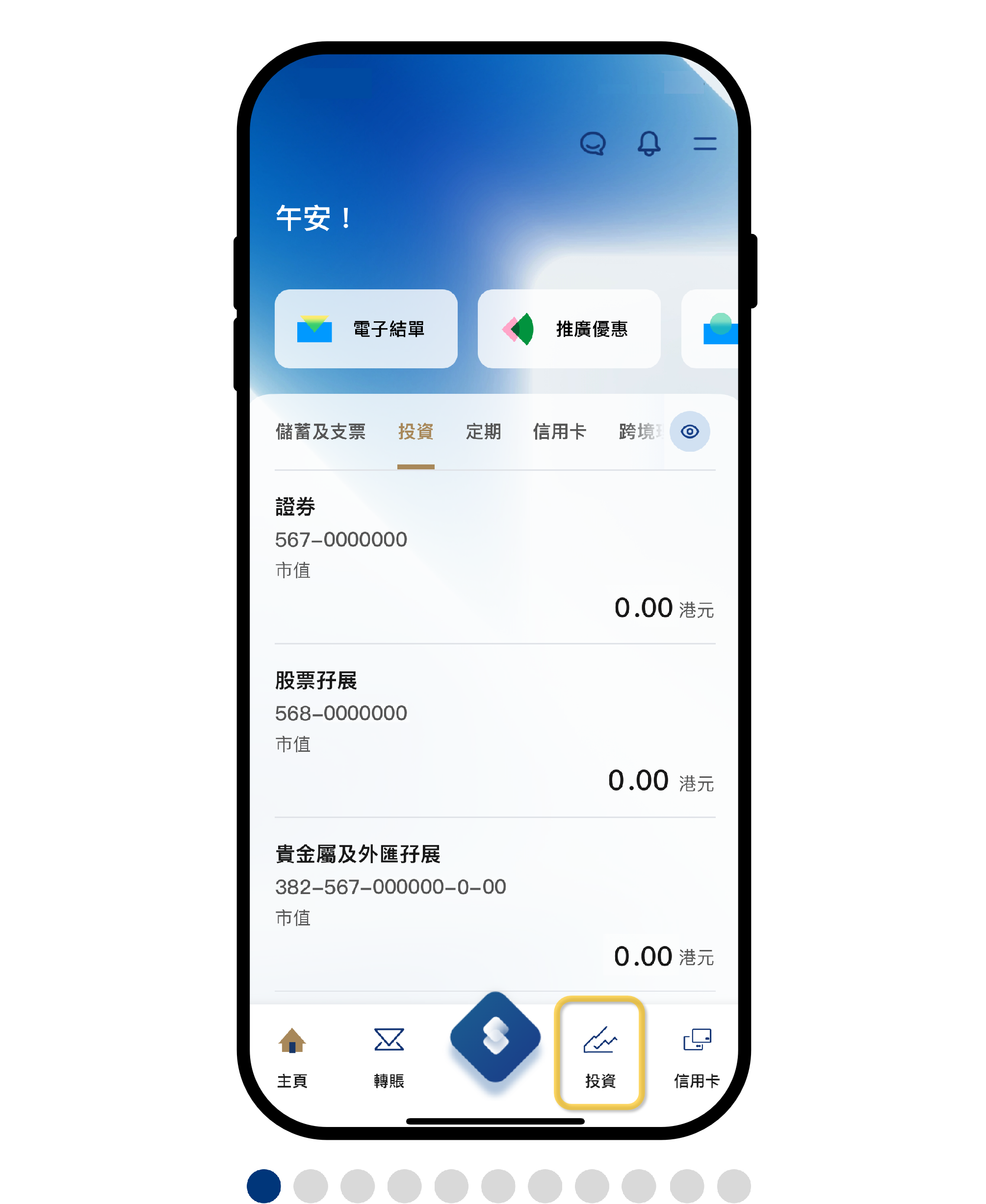
Task: Open the 股票孖展 account 568-0000000
Action: point(494,730)
